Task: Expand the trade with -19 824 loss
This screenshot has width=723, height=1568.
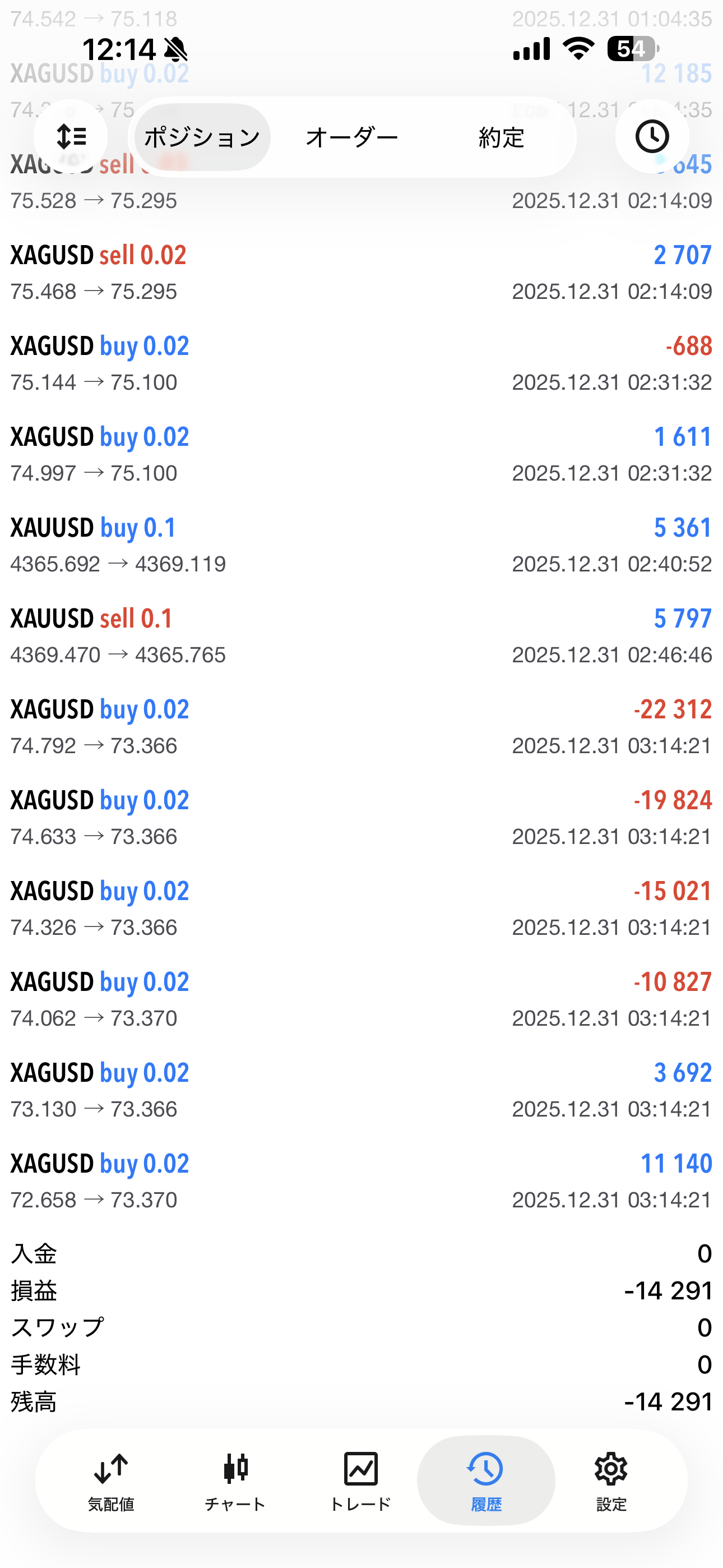Action: (x=361, y=818)
